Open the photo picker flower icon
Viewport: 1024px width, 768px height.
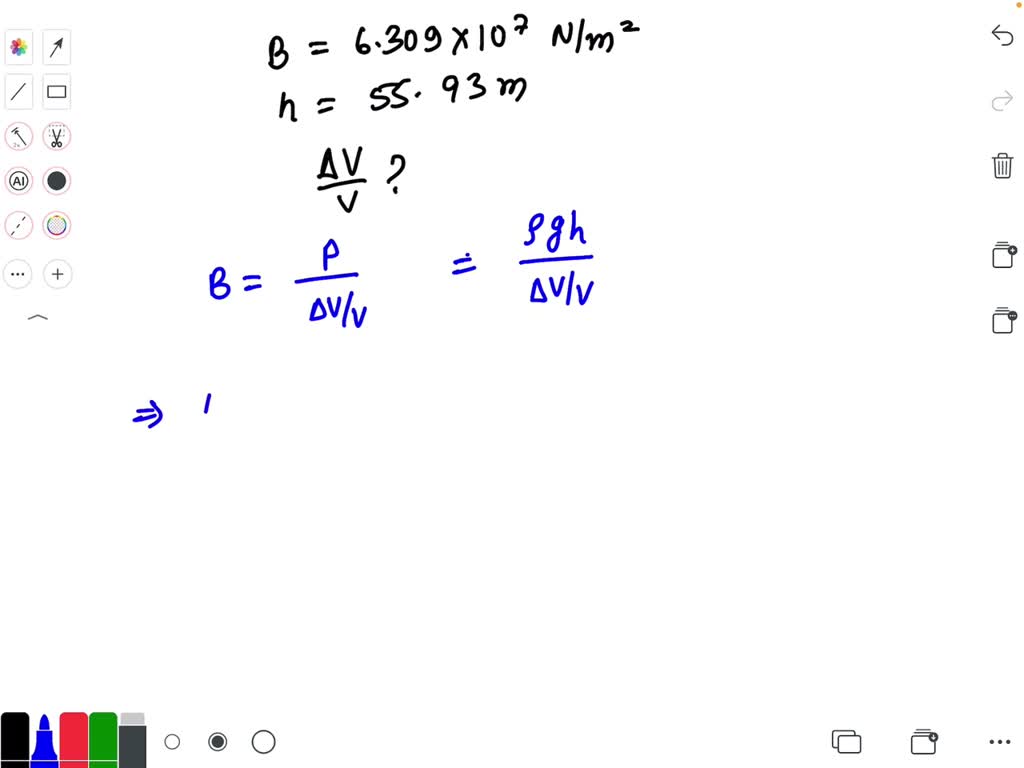18,47
